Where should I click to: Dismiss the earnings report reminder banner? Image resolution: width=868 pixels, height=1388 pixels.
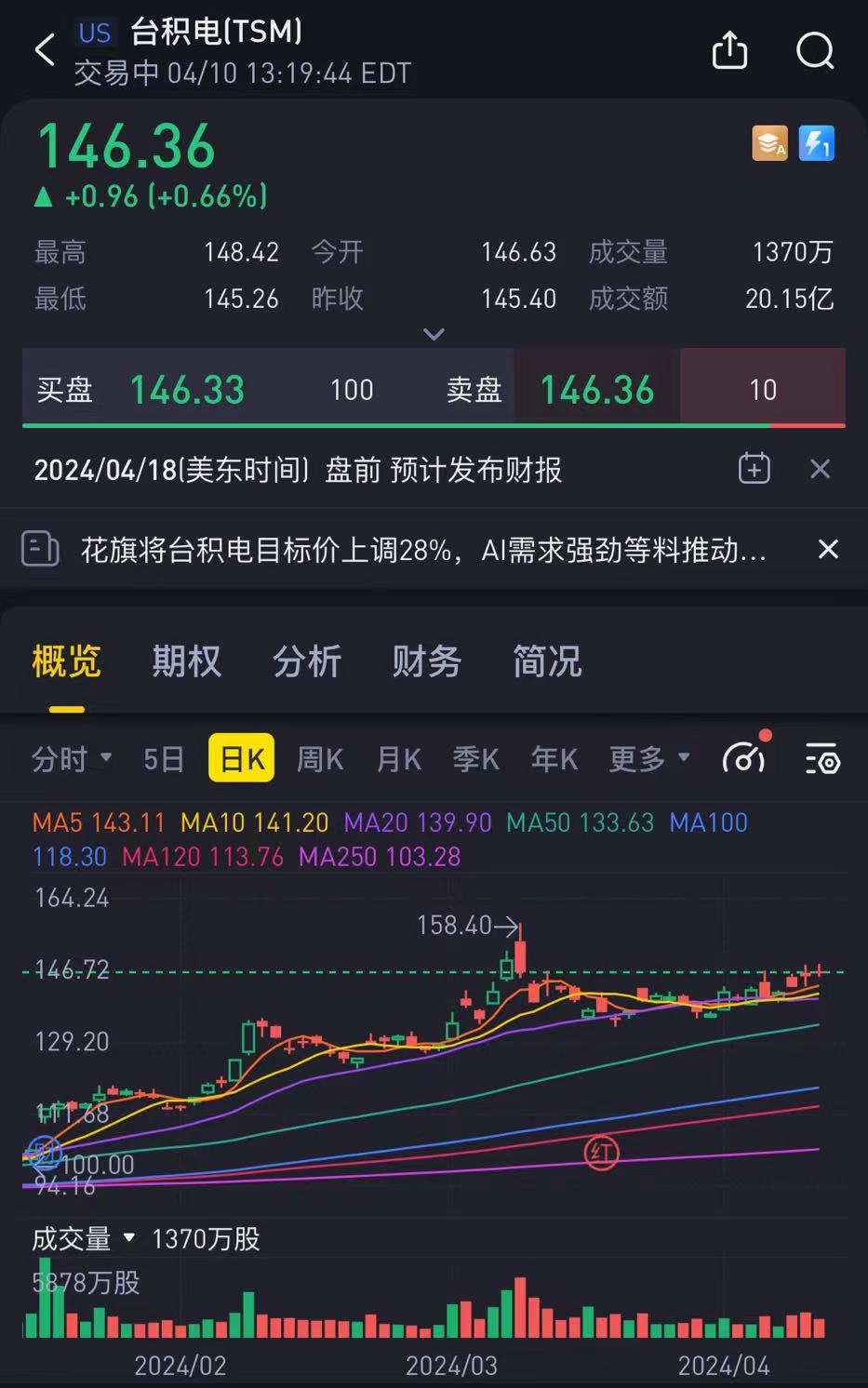click(820, 469)
